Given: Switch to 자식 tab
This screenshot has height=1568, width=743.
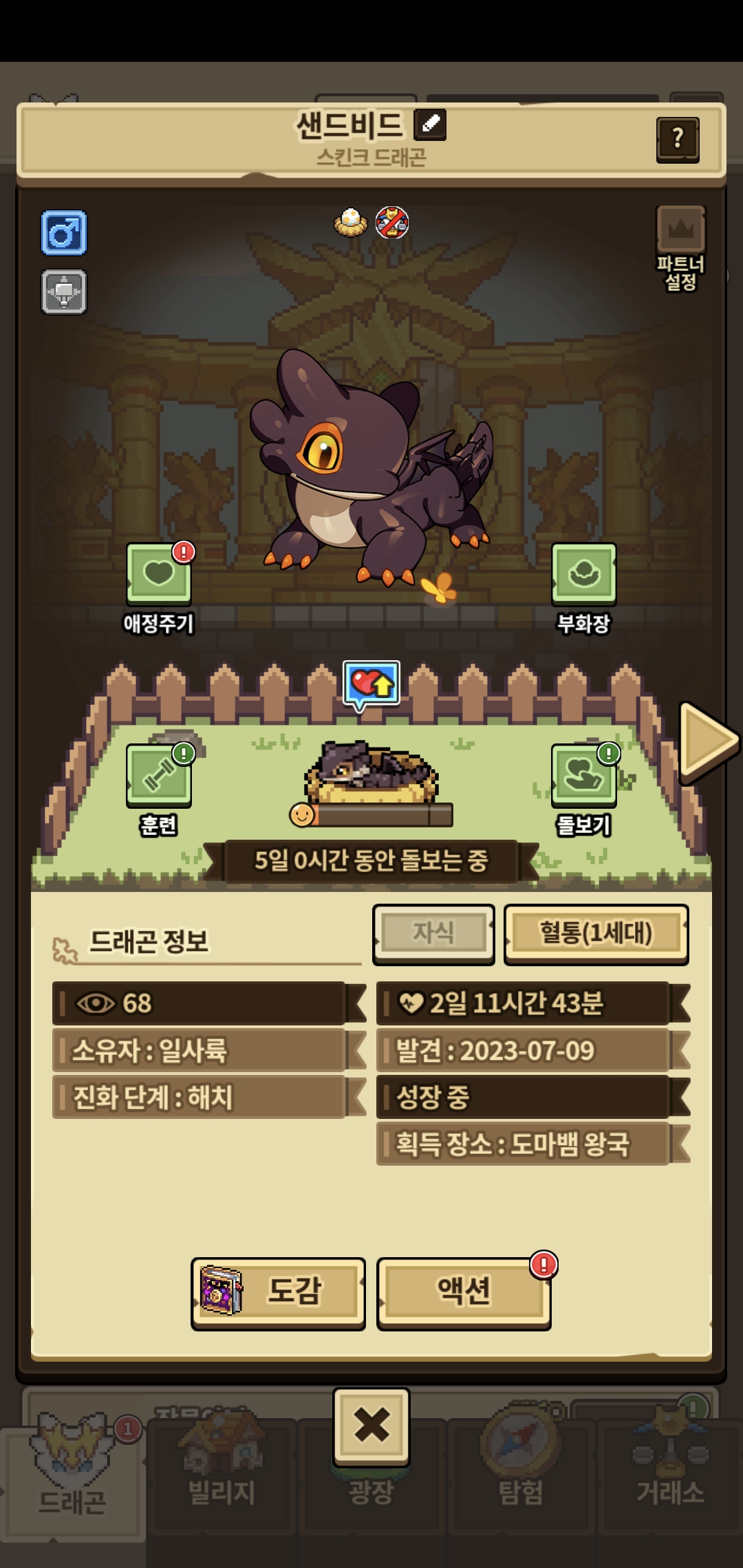Looking at the screenshot, I should [433, 934].
